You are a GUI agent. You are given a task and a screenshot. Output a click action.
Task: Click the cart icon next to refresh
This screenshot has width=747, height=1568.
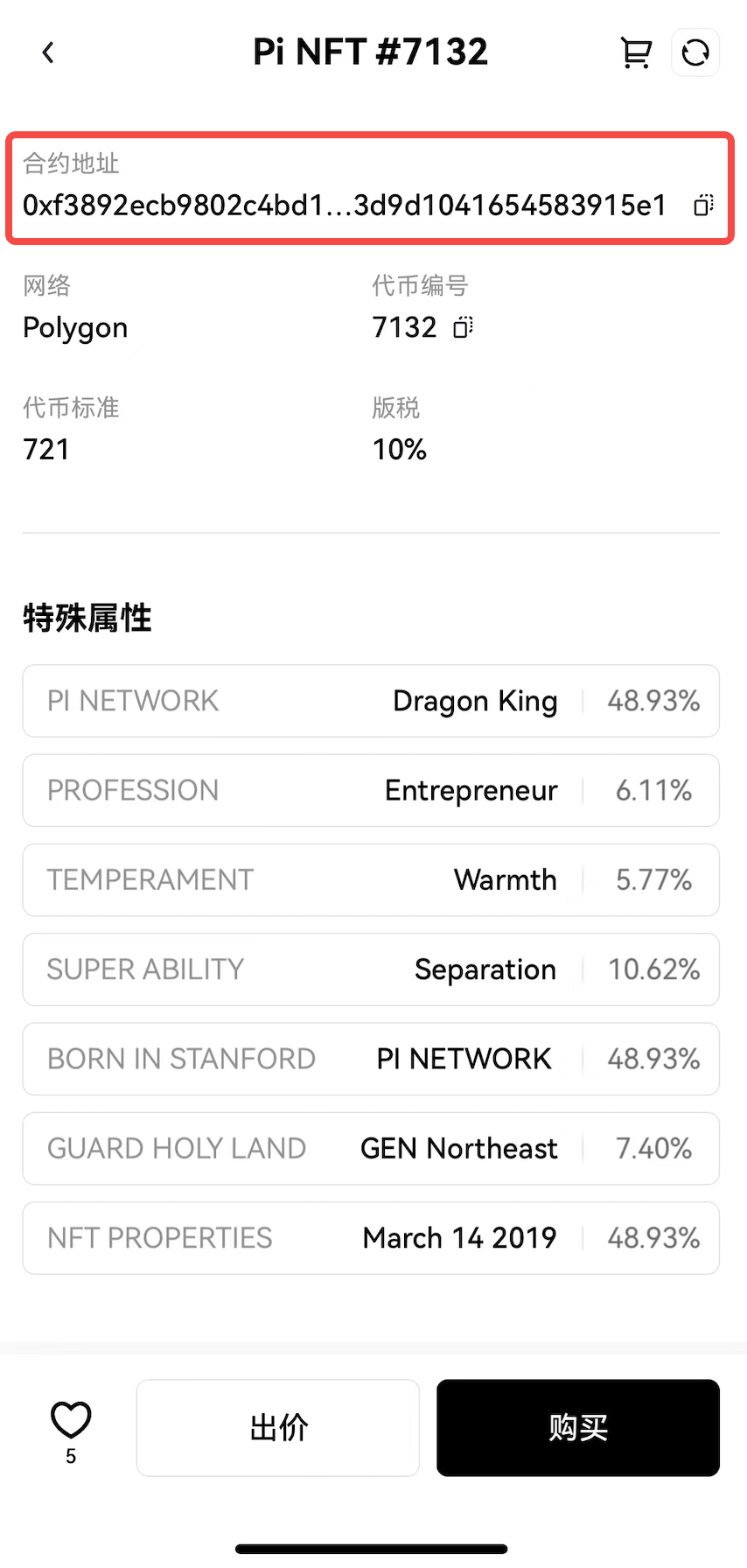click(636, 52)
